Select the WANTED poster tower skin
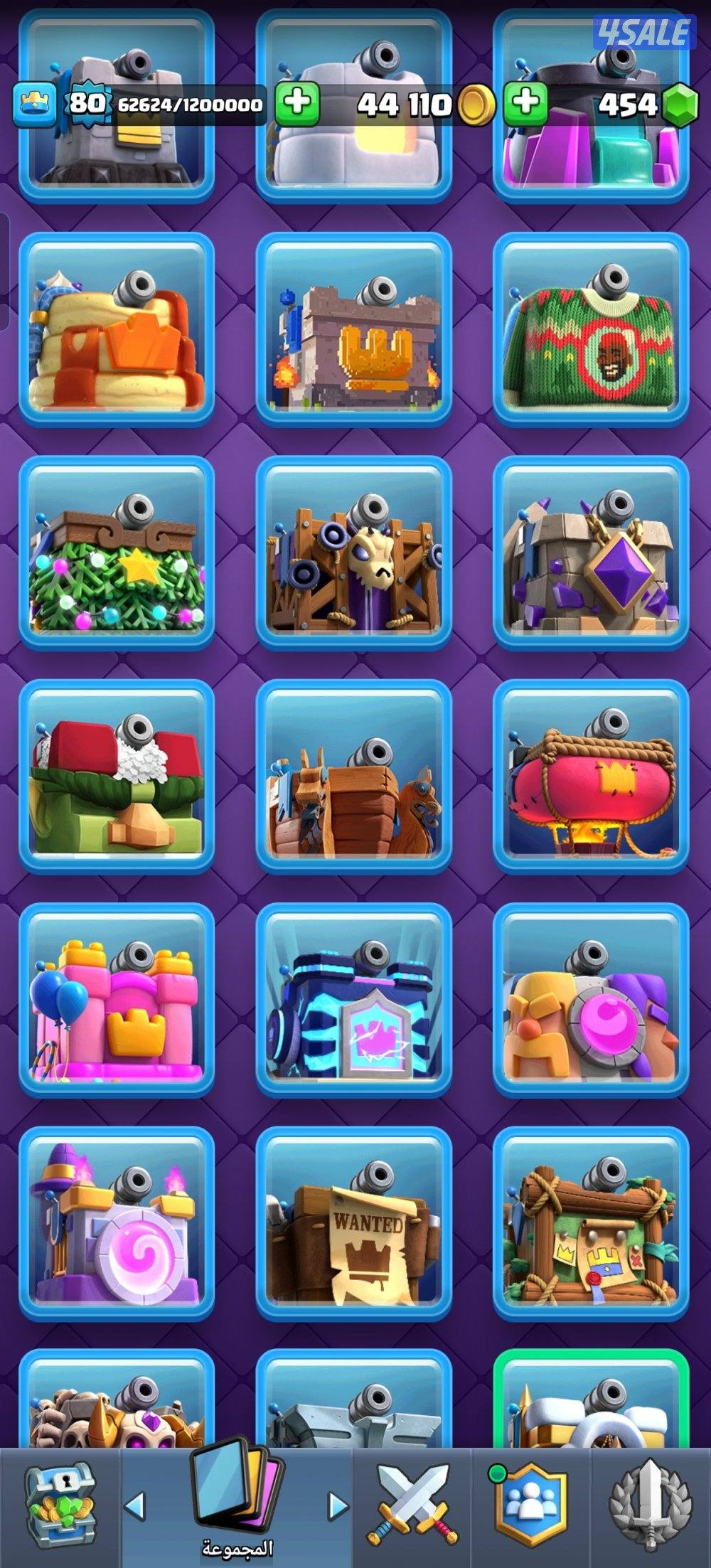Image resolution: width=711 pixels, height=1568 pixels. [353, 1223]
